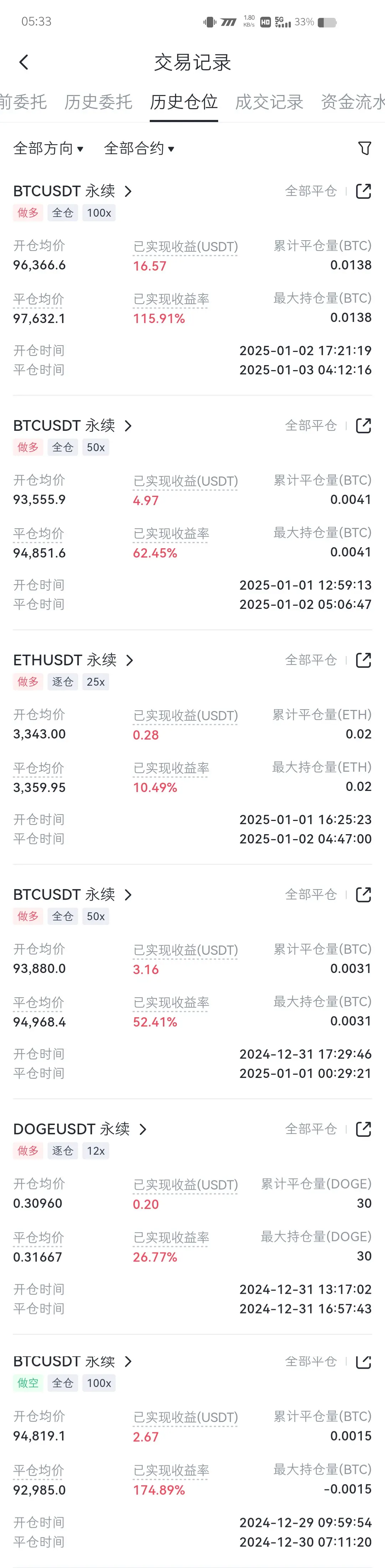Go back from 交易记录 page
This screenshot has width=385, height=1568.
coord(24,62)
